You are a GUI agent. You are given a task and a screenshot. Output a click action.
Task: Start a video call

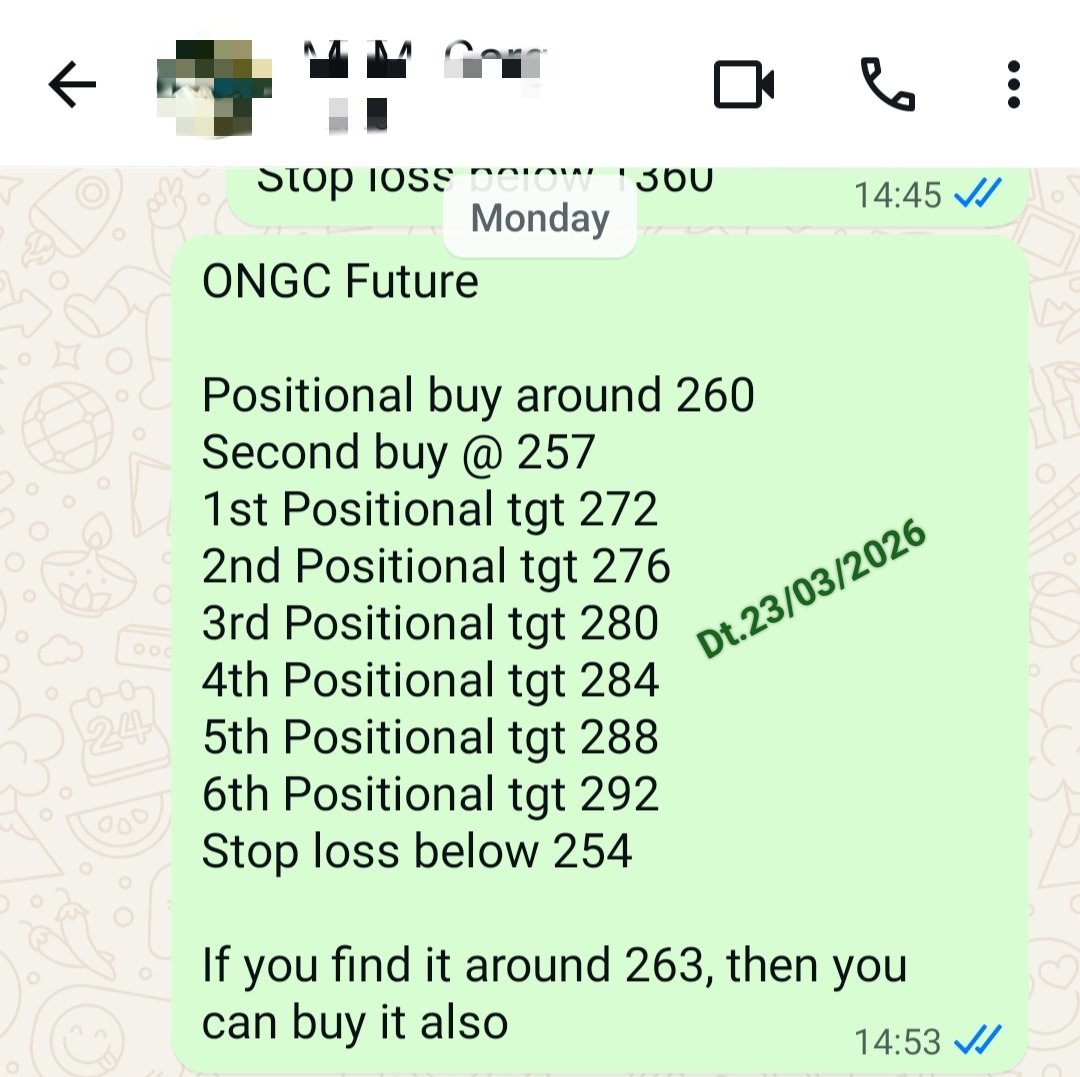744,85
